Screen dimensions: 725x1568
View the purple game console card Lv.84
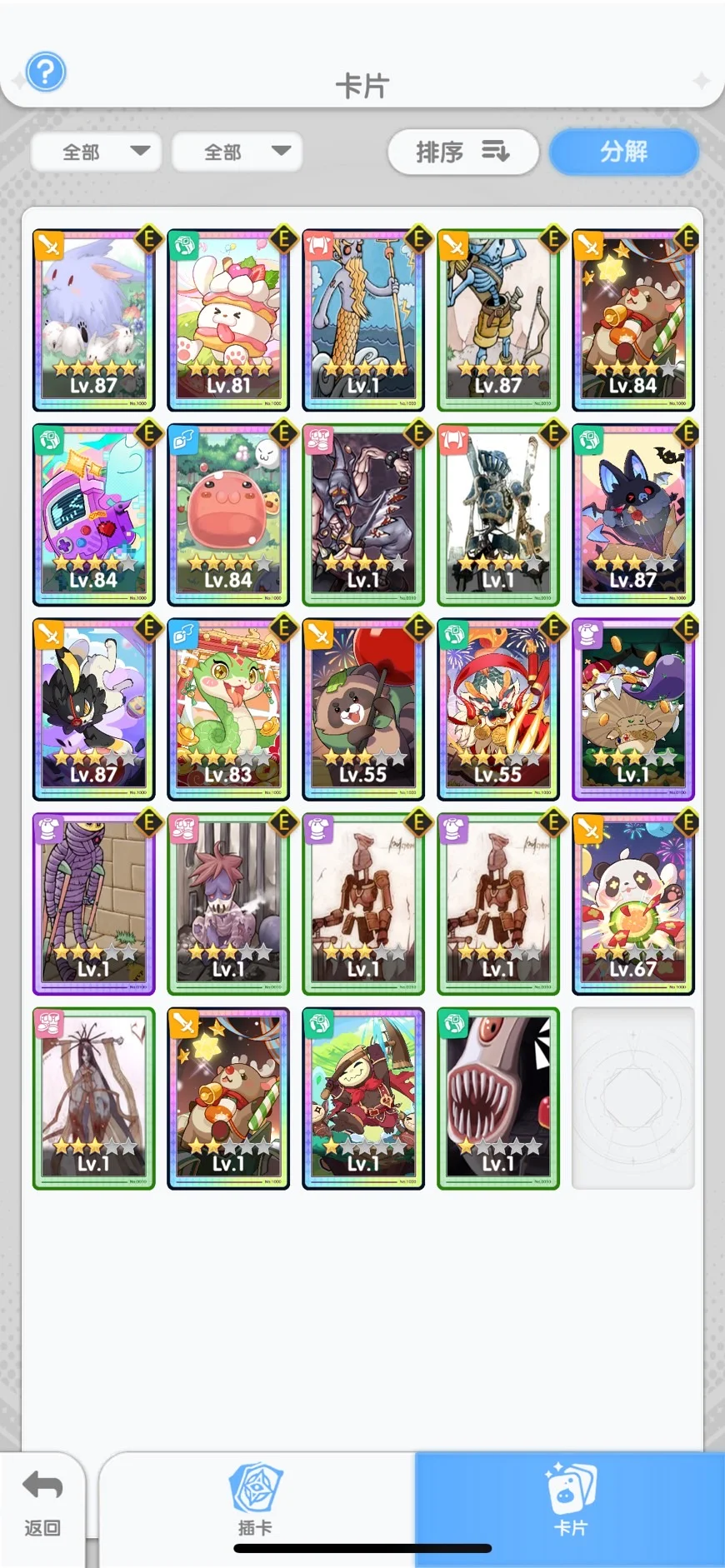click(93, 515)
